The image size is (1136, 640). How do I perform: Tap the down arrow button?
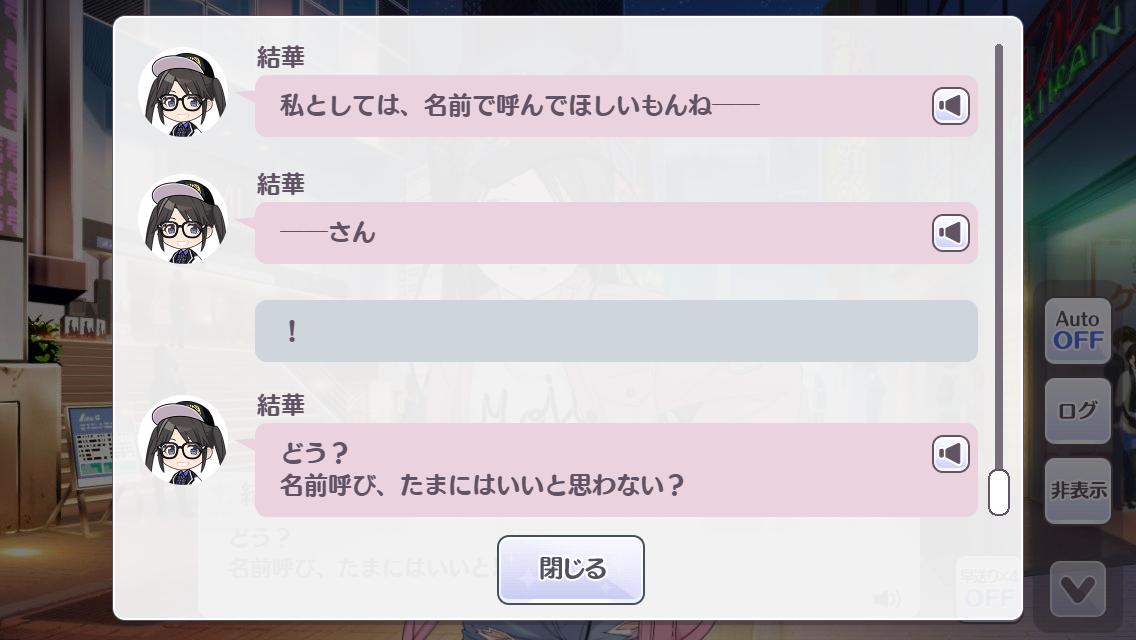pyautogui.click(x=1077, y=590)
